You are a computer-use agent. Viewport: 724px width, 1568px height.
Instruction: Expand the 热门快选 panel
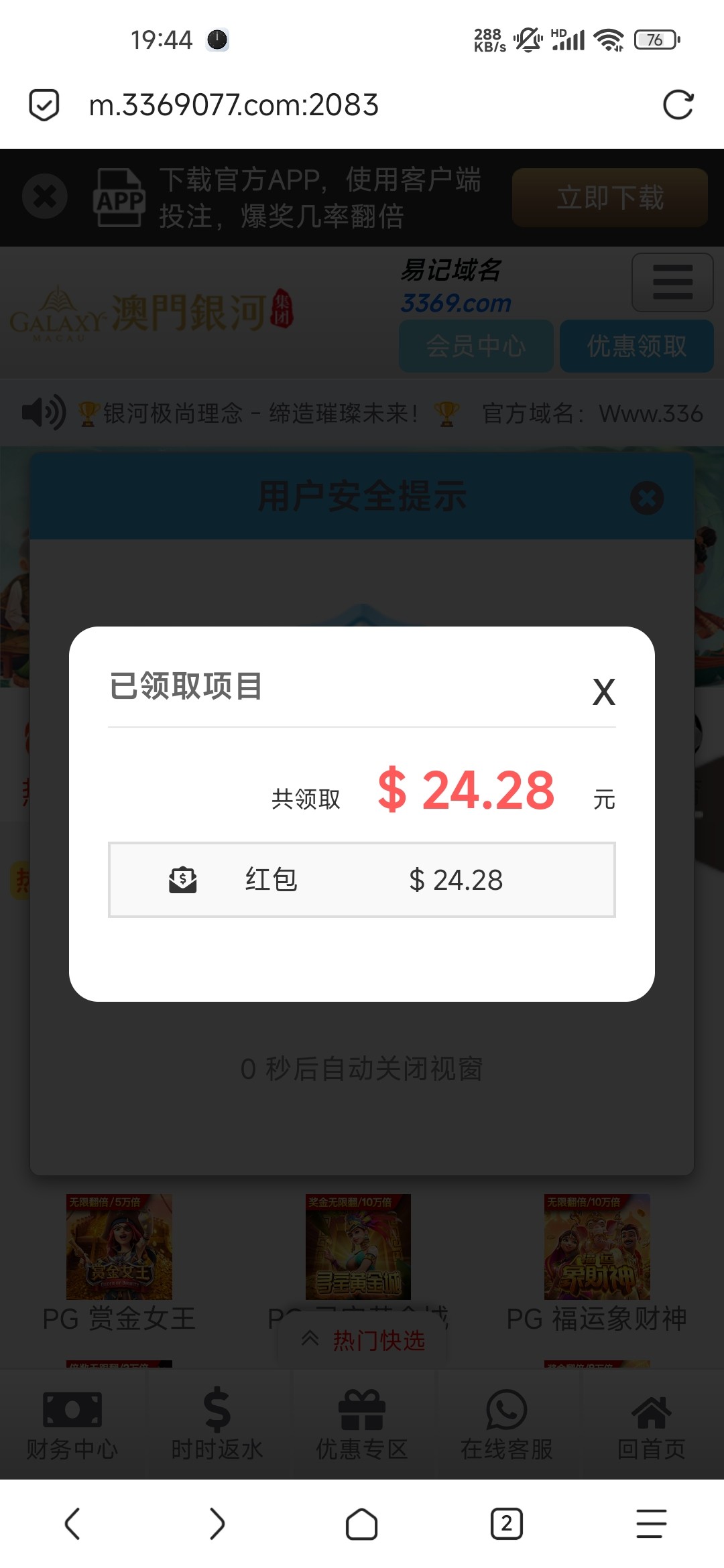point(363,1340)
